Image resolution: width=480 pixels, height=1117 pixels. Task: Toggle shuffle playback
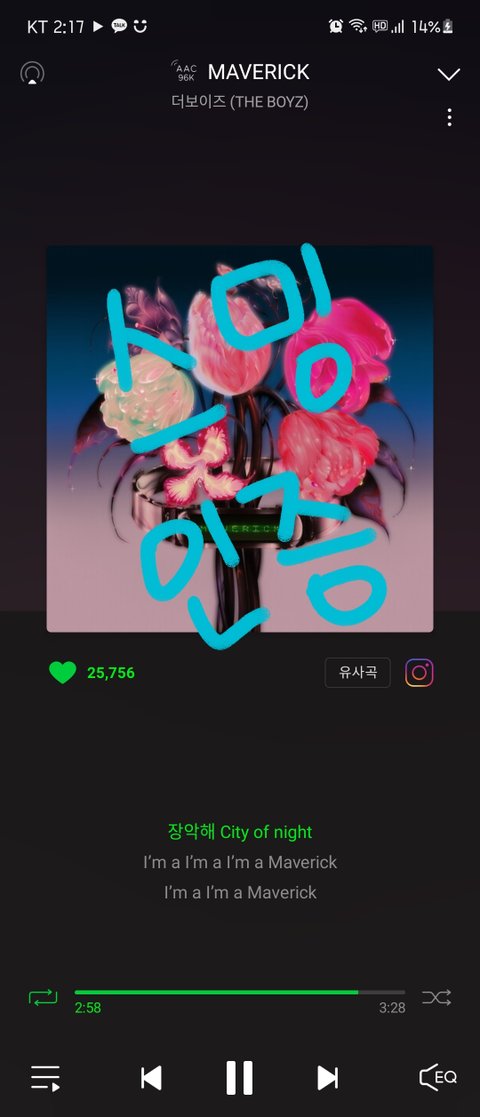point(437,997)
